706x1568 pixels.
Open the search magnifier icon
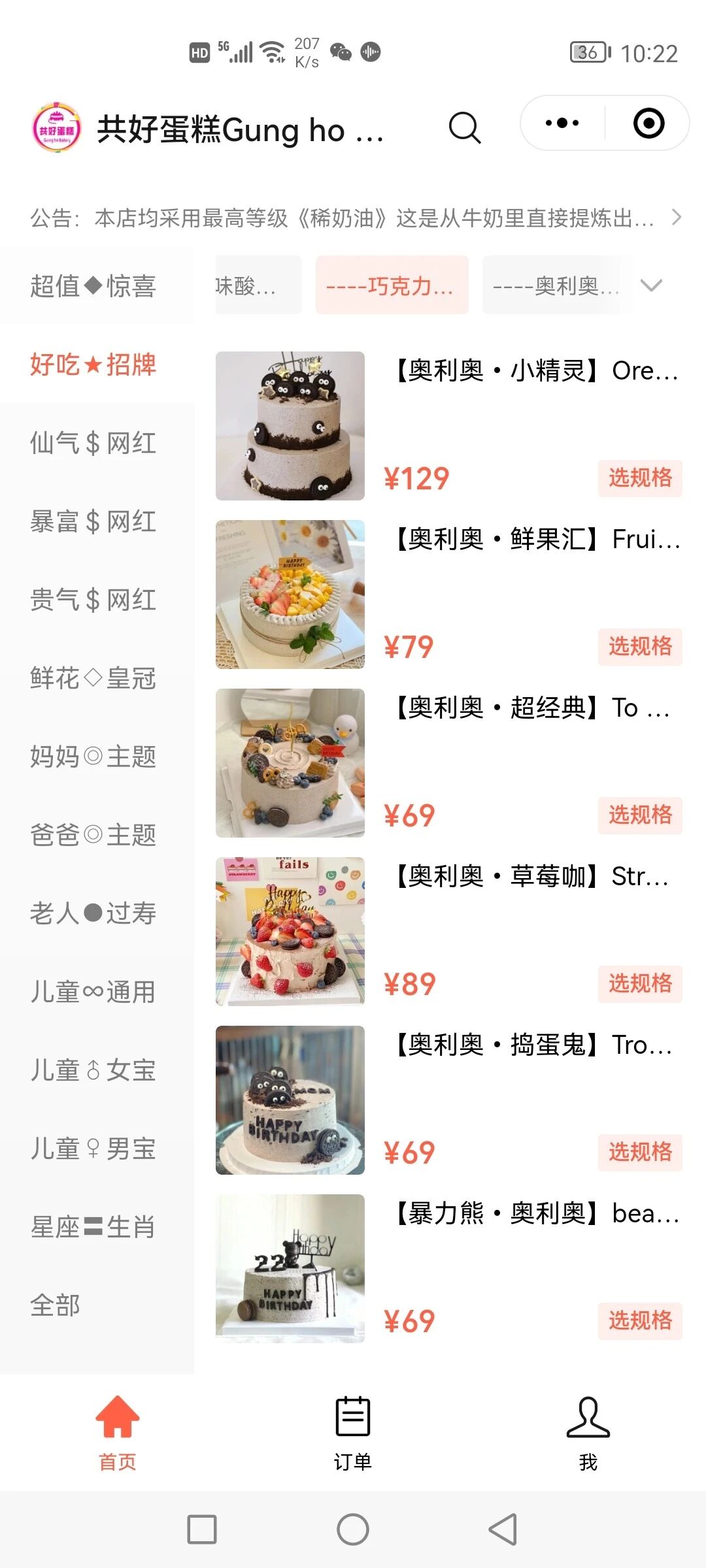465,127
